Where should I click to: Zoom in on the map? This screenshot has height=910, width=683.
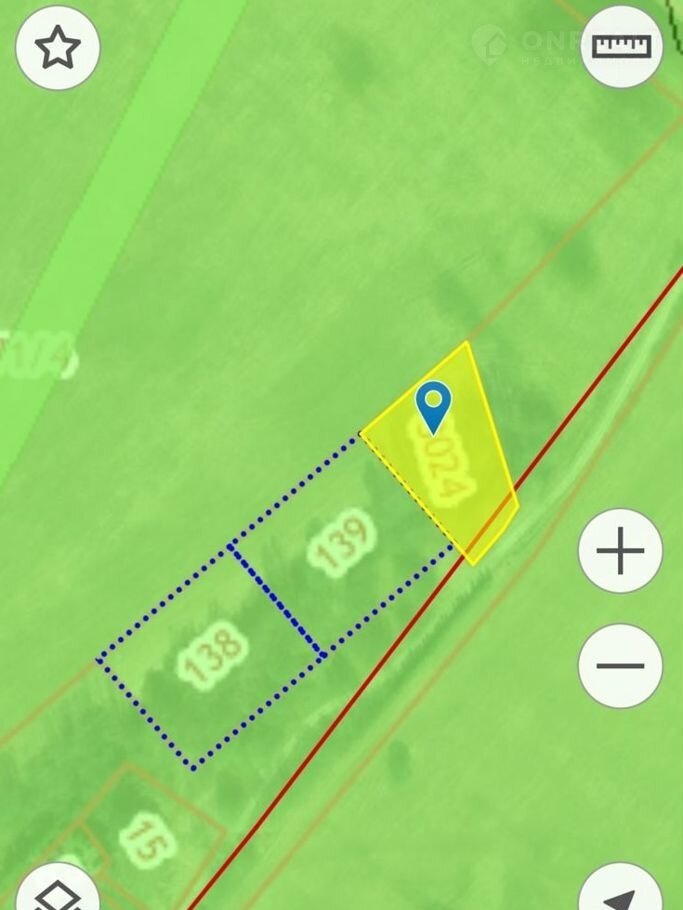click(x=621, y=551)
